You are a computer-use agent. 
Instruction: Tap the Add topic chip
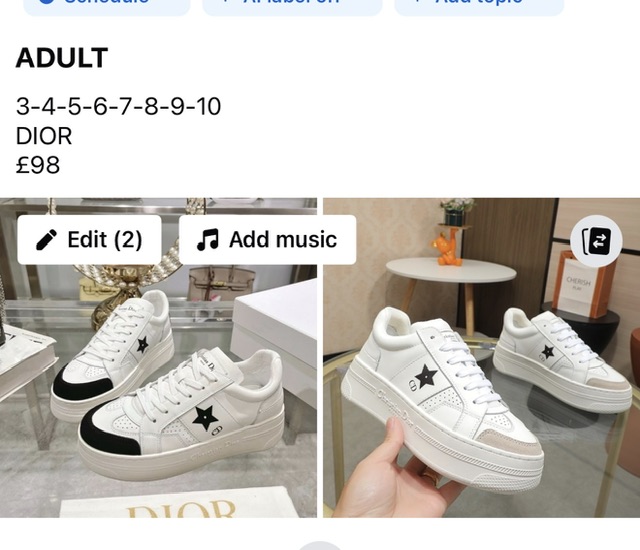coord(478,5)
